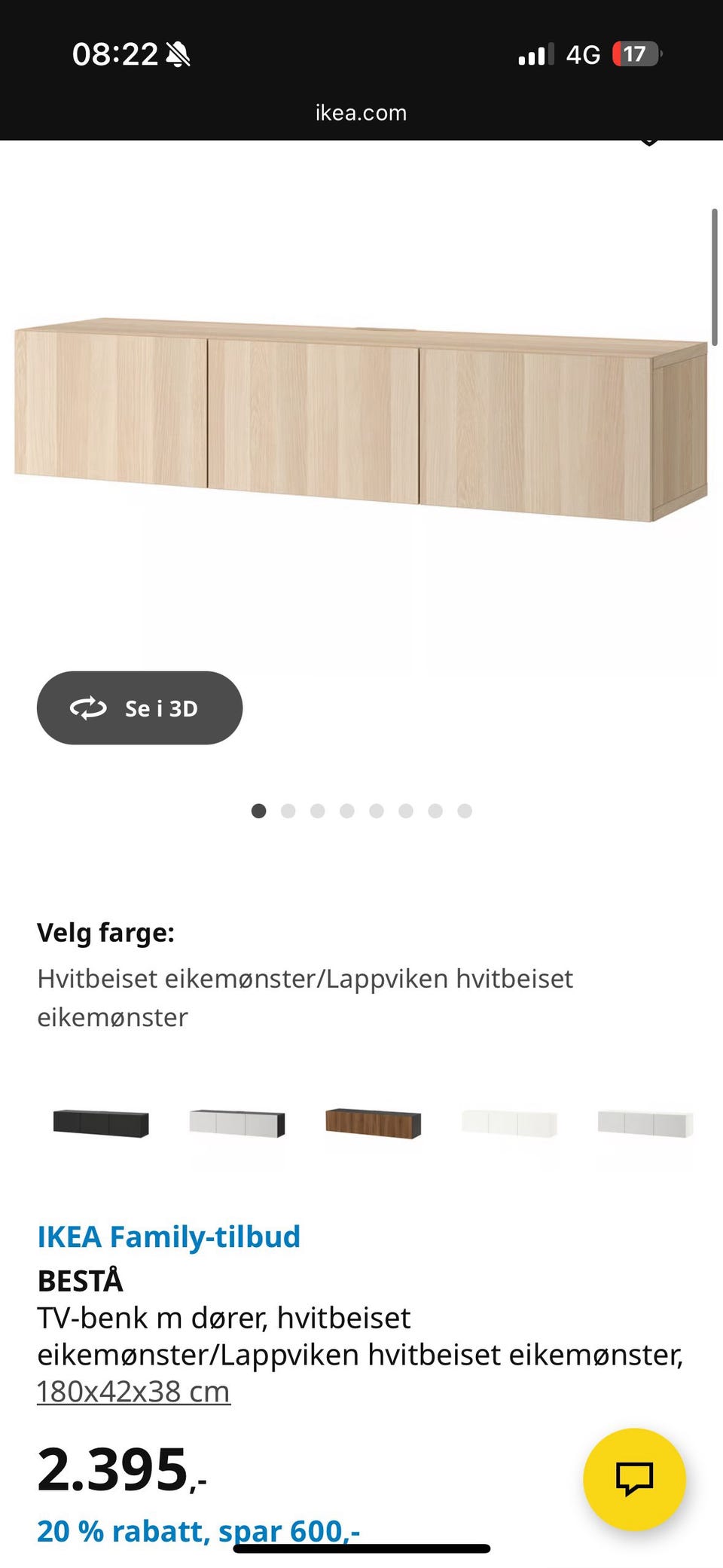Viewport: 723px width, 1568px height.
Task: Click the 3D rotate arrows icon
Action: pos(88,707)
